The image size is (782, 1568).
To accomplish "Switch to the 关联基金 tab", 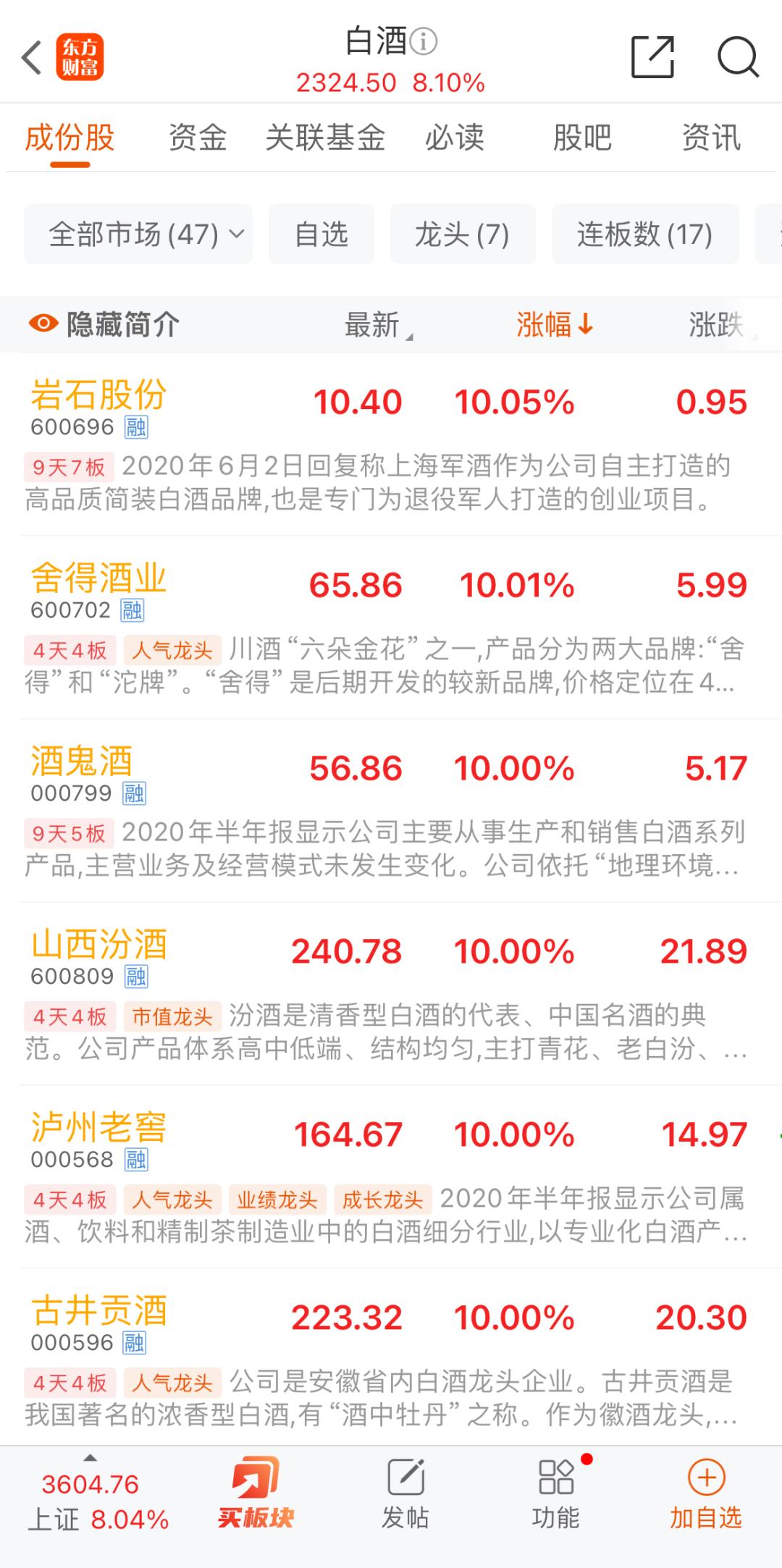I will click(325, 138).
